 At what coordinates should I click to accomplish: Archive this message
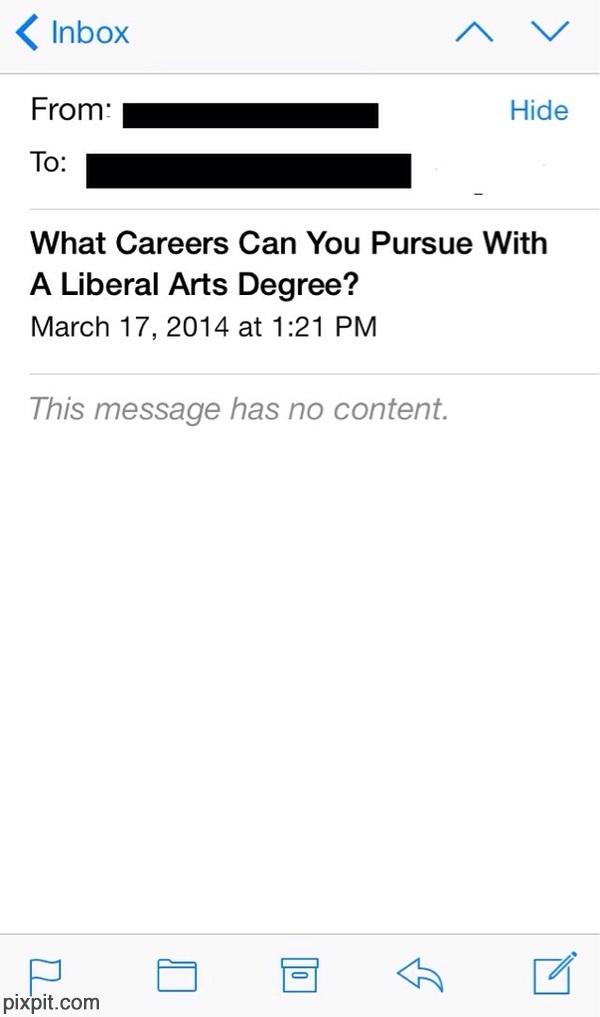pos(300,973)
